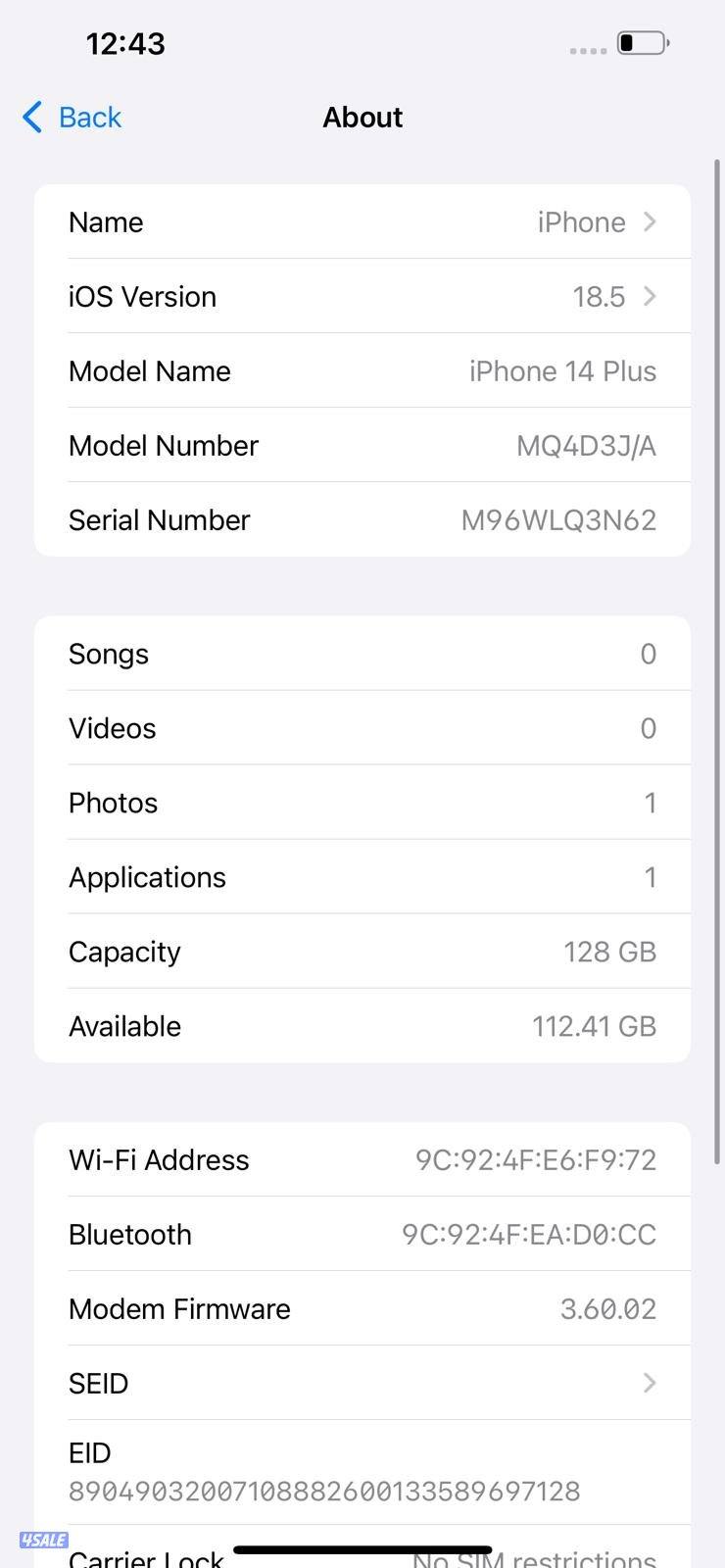The width and height of the screenshot is (725, 1568).
Task: Select the EID number text
Action: pos(324,1491)
